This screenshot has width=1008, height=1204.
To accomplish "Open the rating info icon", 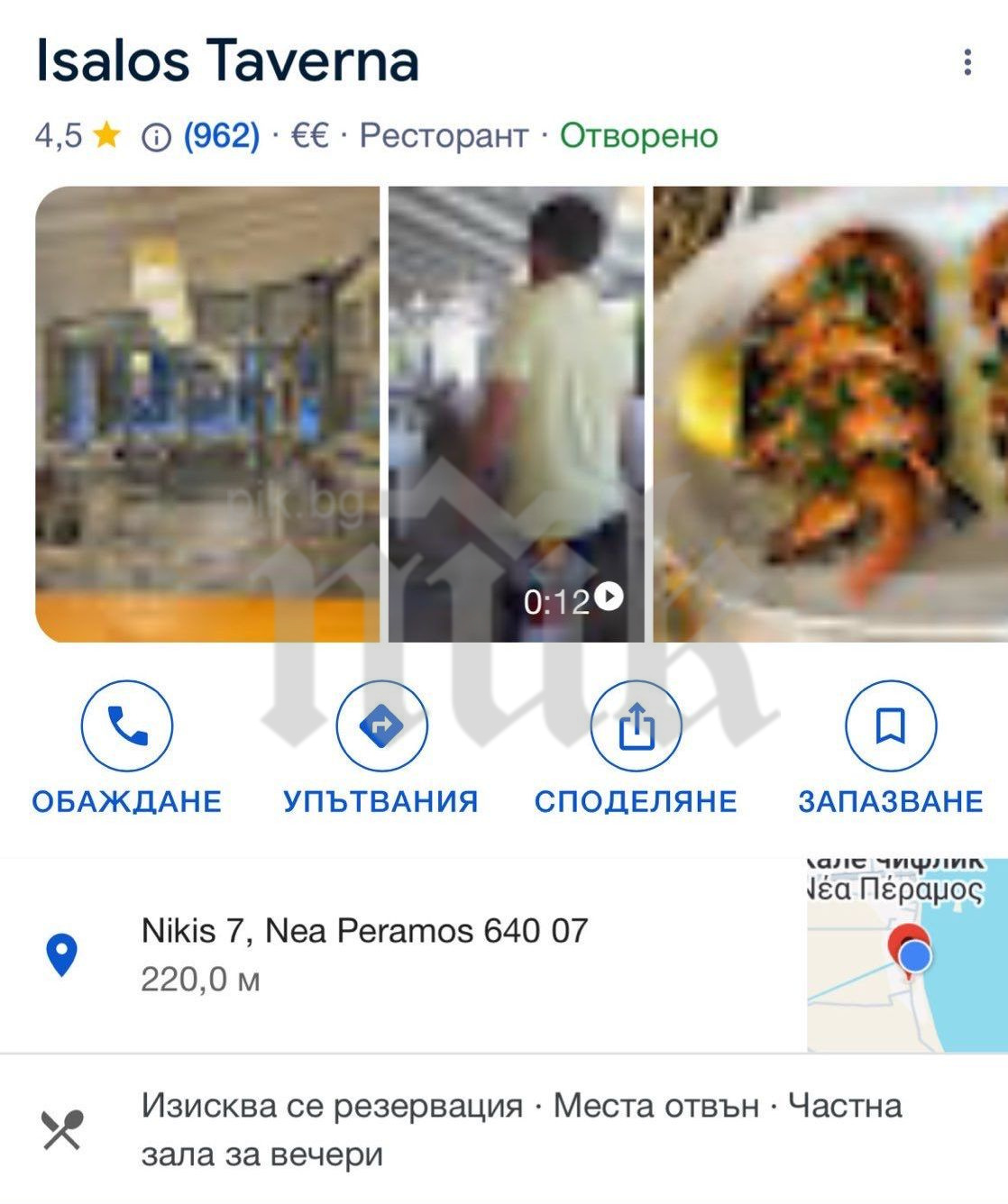I will (x=156, y=137).
